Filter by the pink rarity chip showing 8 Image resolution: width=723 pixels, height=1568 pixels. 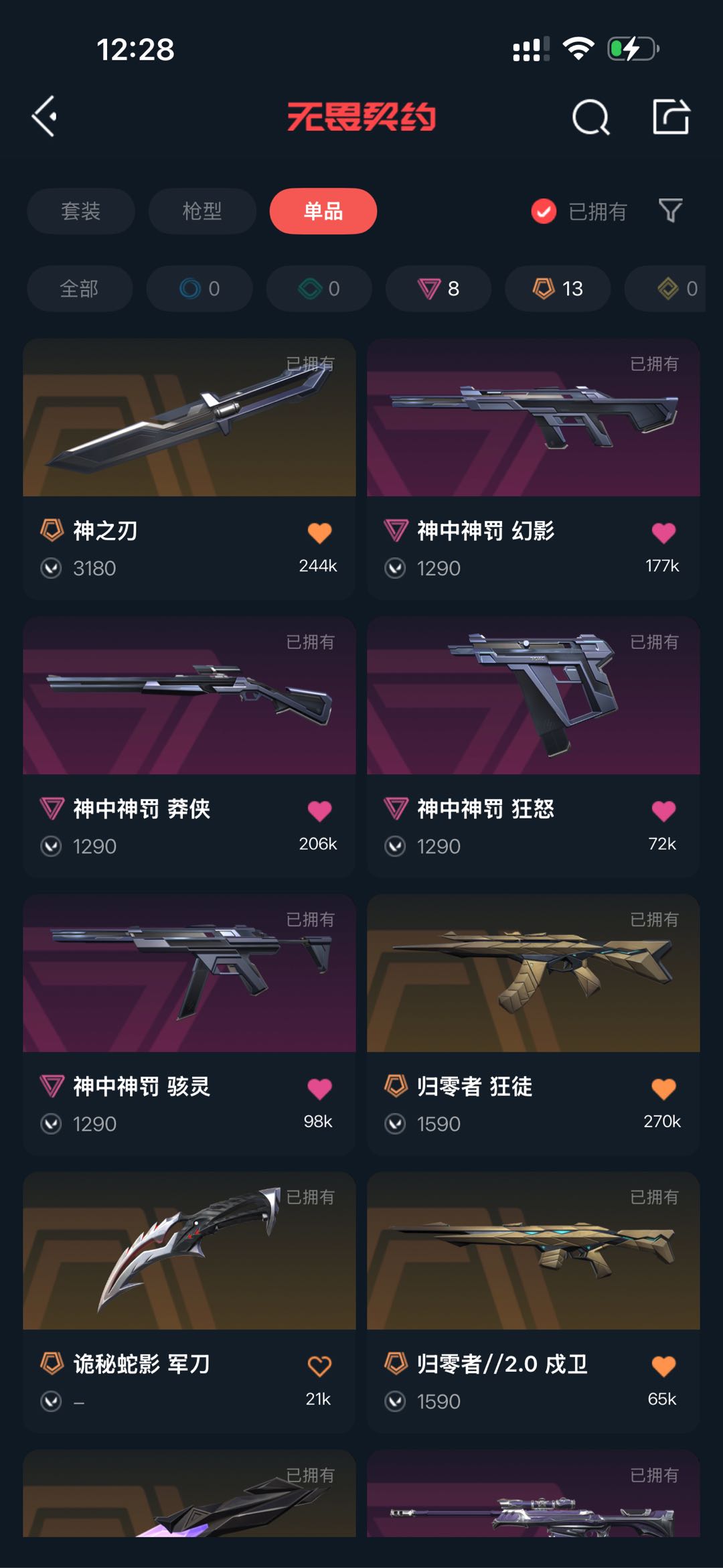pyautogui.click(x=438, y=289)
